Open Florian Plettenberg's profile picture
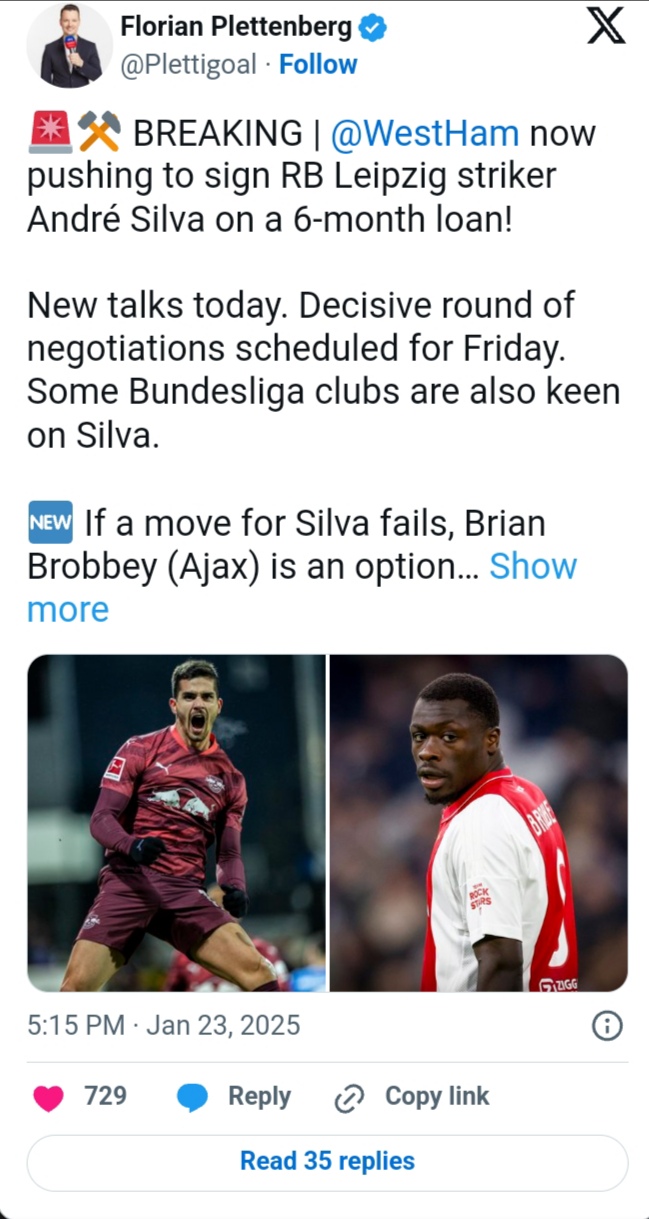The image size is (649, 1219). point(70,46)
